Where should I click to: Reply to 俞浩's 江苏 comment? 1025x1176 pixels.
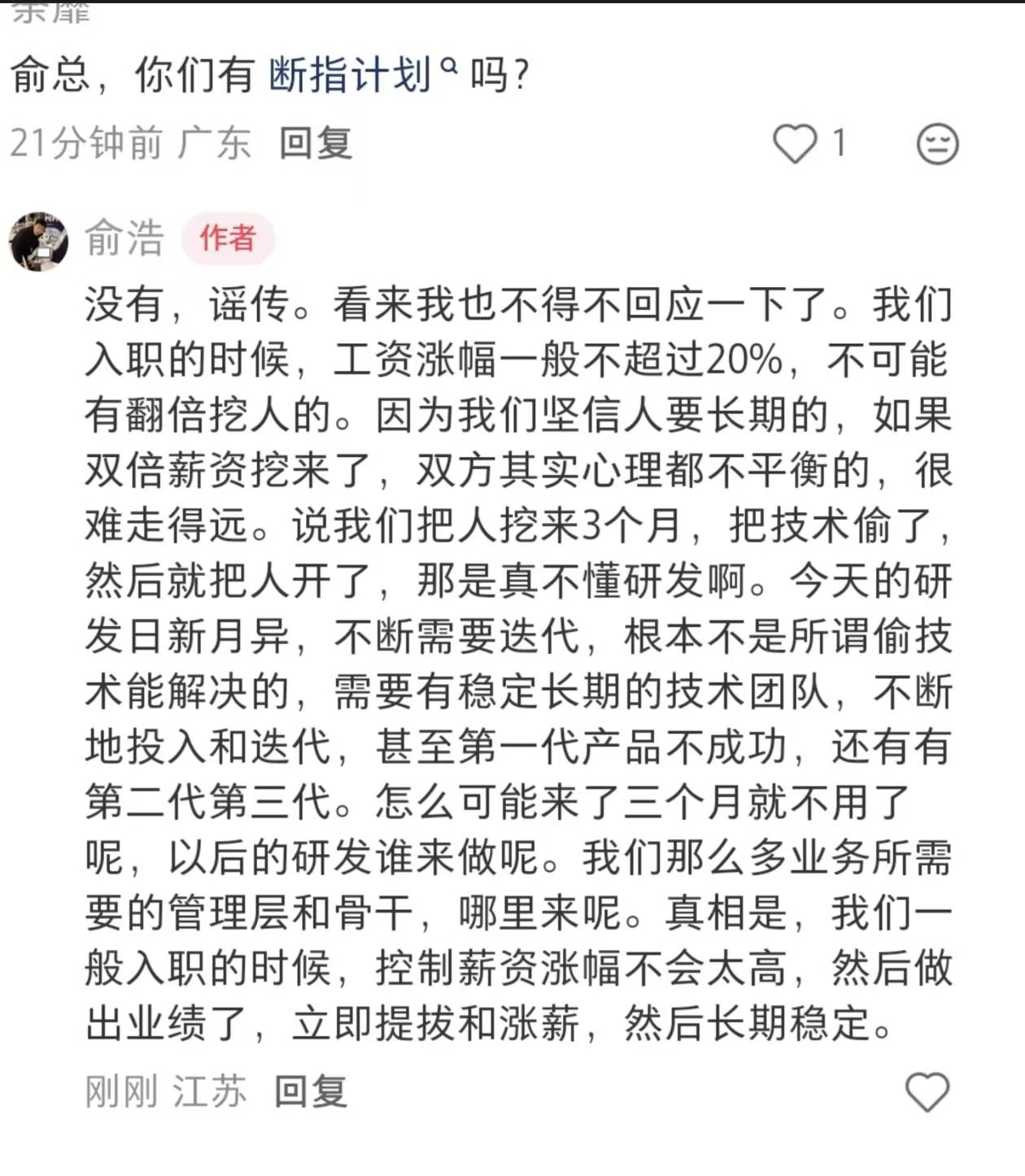click(310, 1091)
